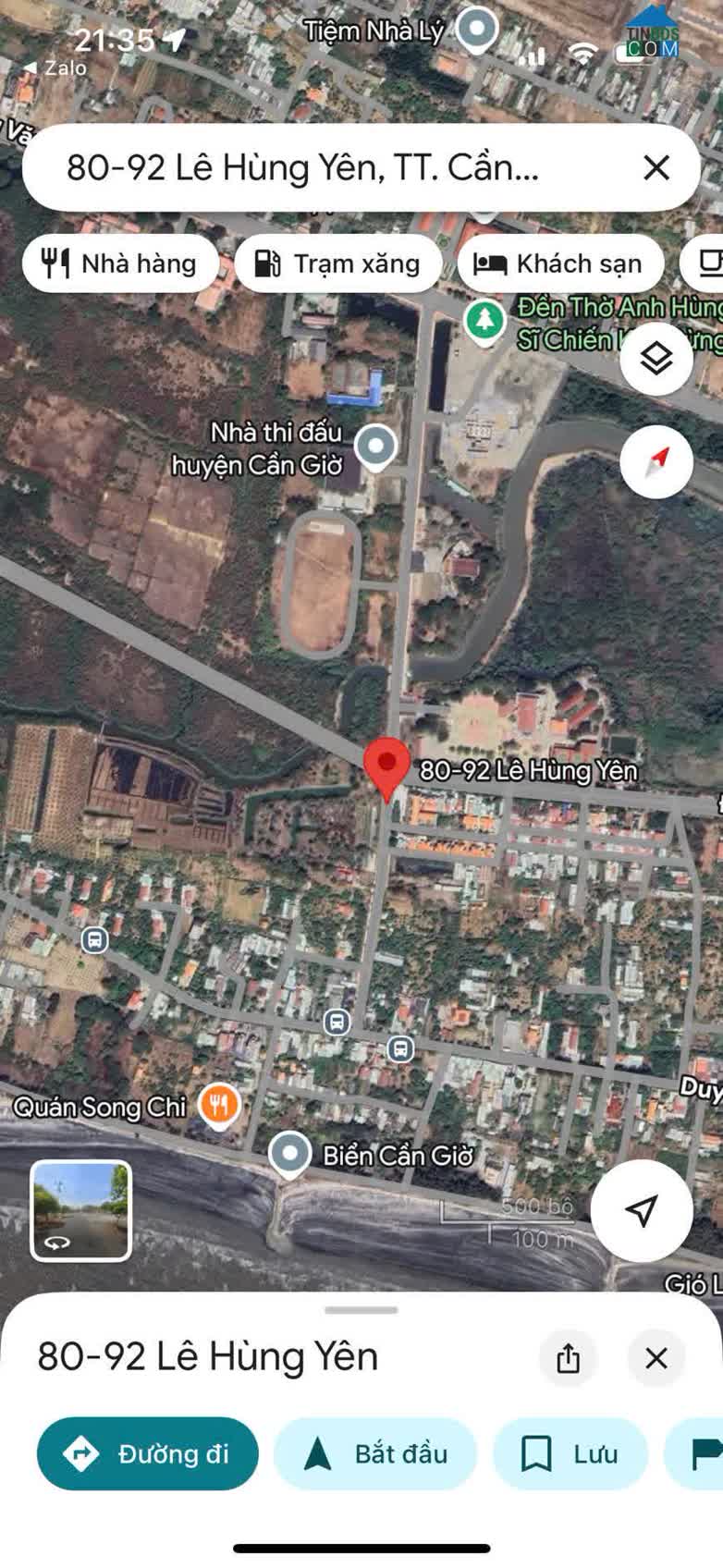Select the Trạm xăng chip
723x1568 pixels.
click(338, 264)
